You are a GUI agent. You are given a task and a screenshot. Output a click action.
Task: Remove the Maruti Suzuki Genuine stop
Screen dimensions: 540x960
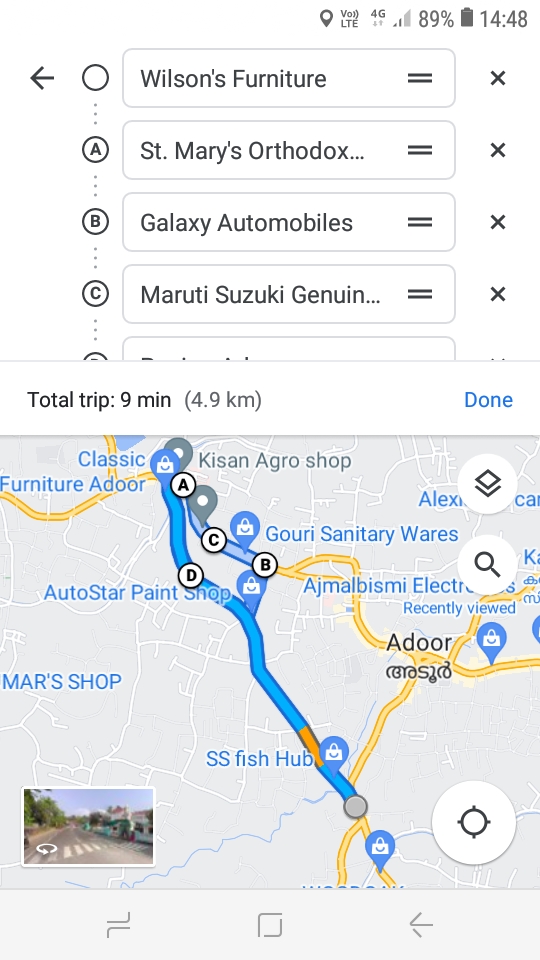click(498, 294)
